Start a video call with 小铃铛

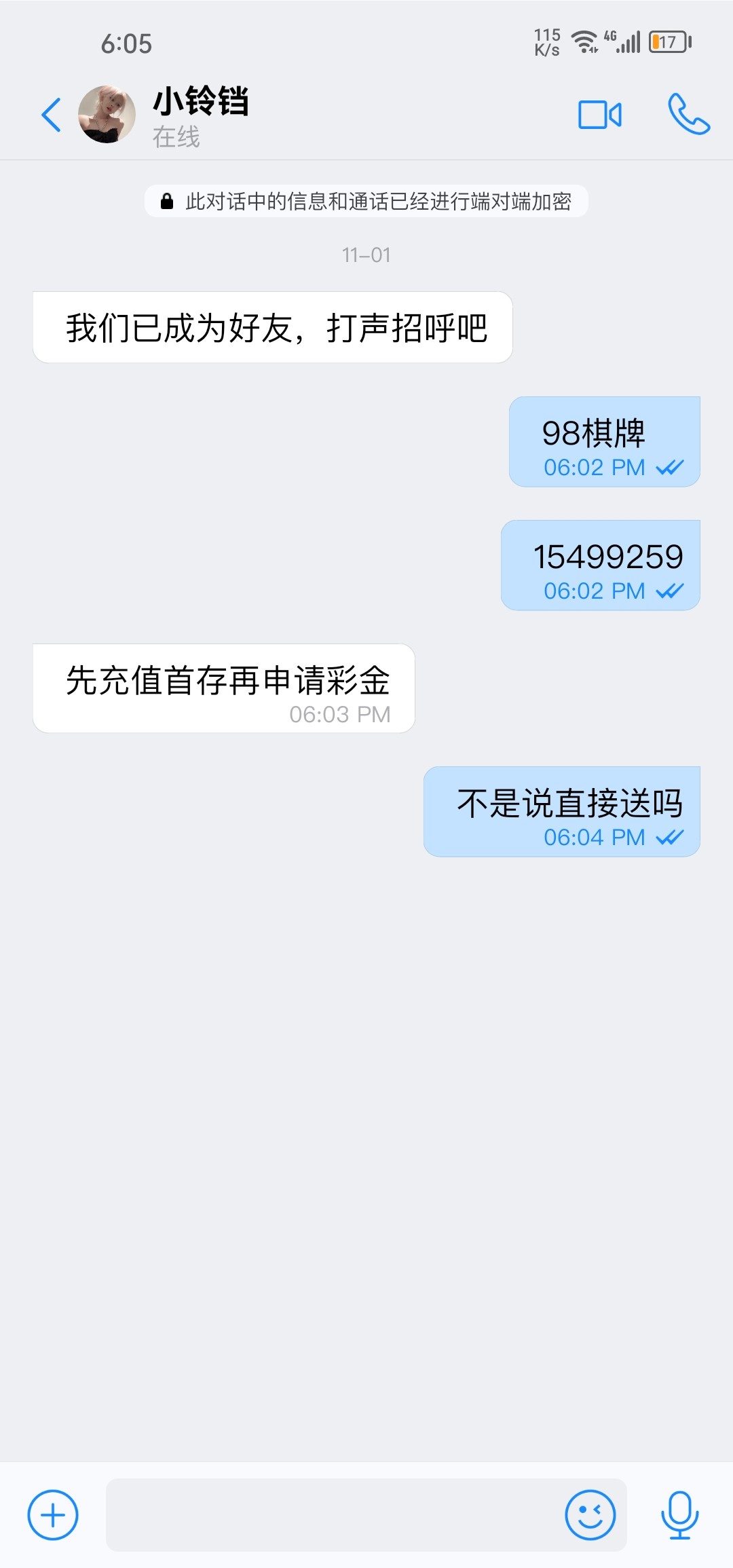coord(600,115)
